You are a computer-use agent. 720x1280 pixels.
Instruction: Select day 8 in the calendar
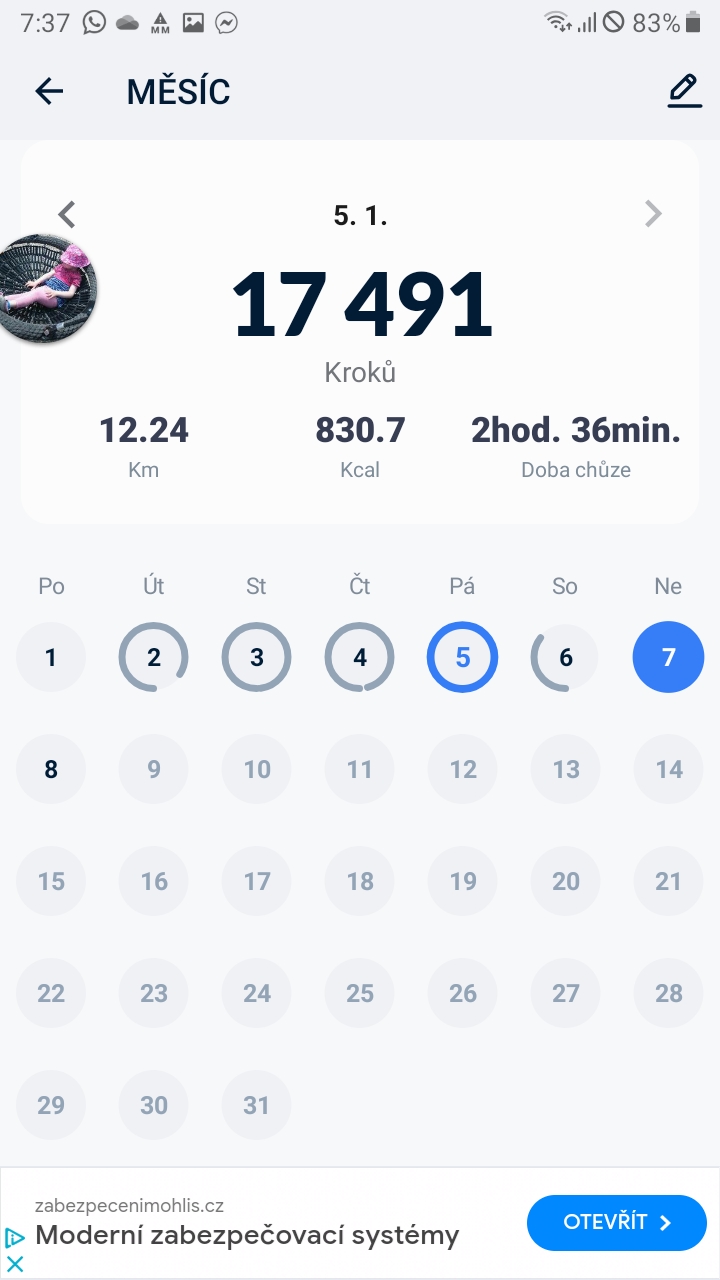pyautogui.click(x=51, y=769)
